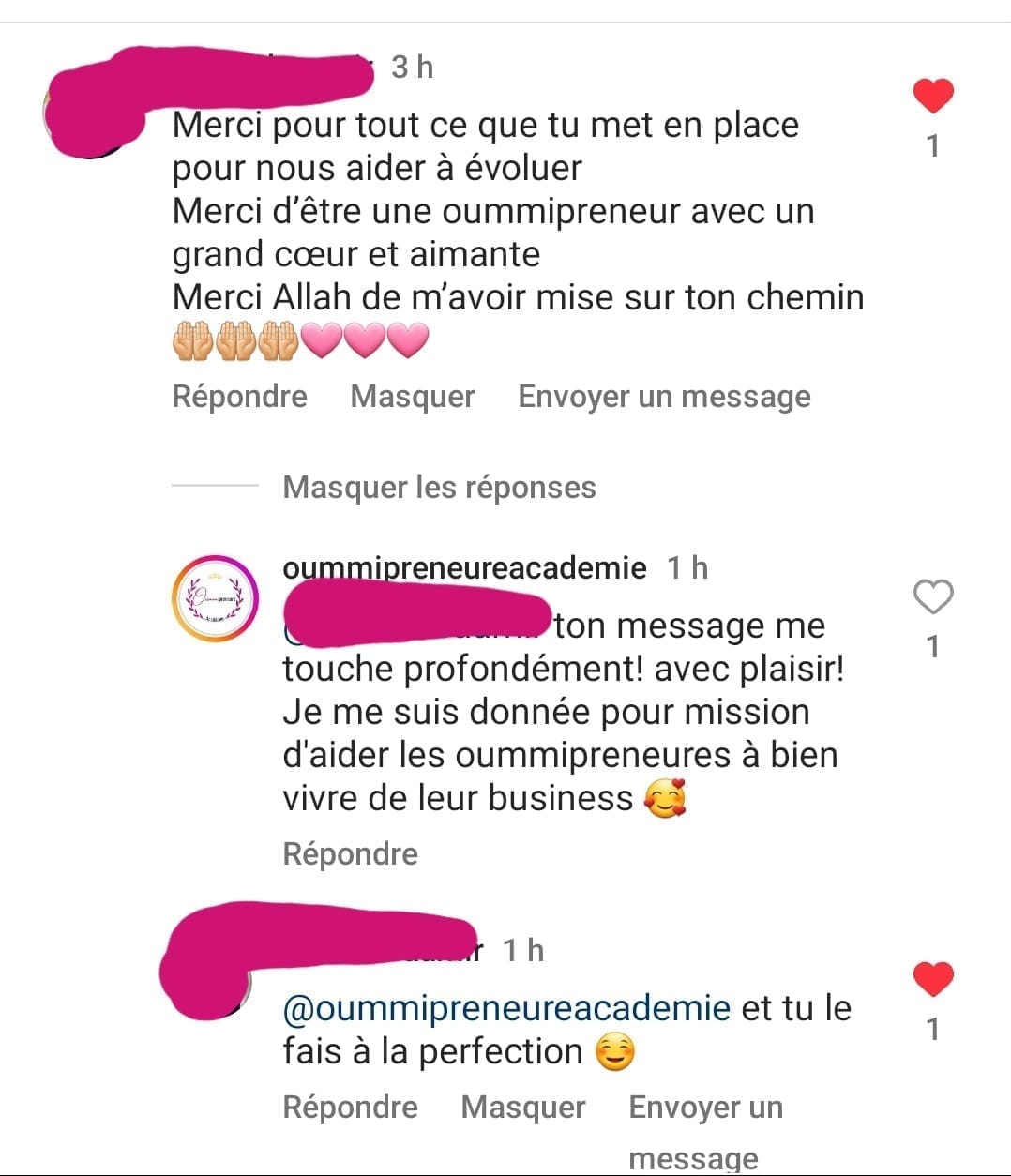Like the "ton message me touche" reply

coord(932,597)
